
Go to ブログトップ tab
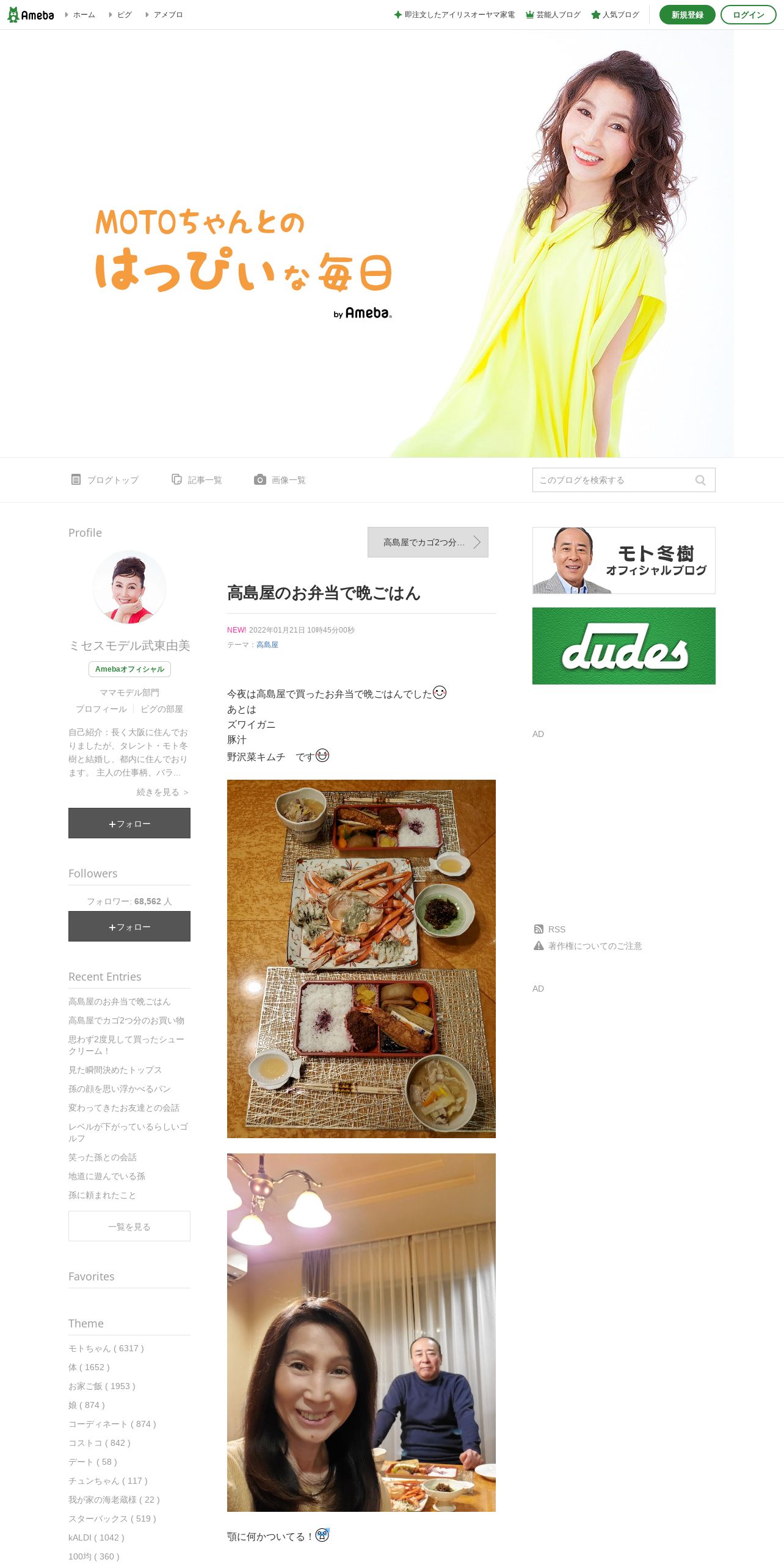[x=105, y=480]
